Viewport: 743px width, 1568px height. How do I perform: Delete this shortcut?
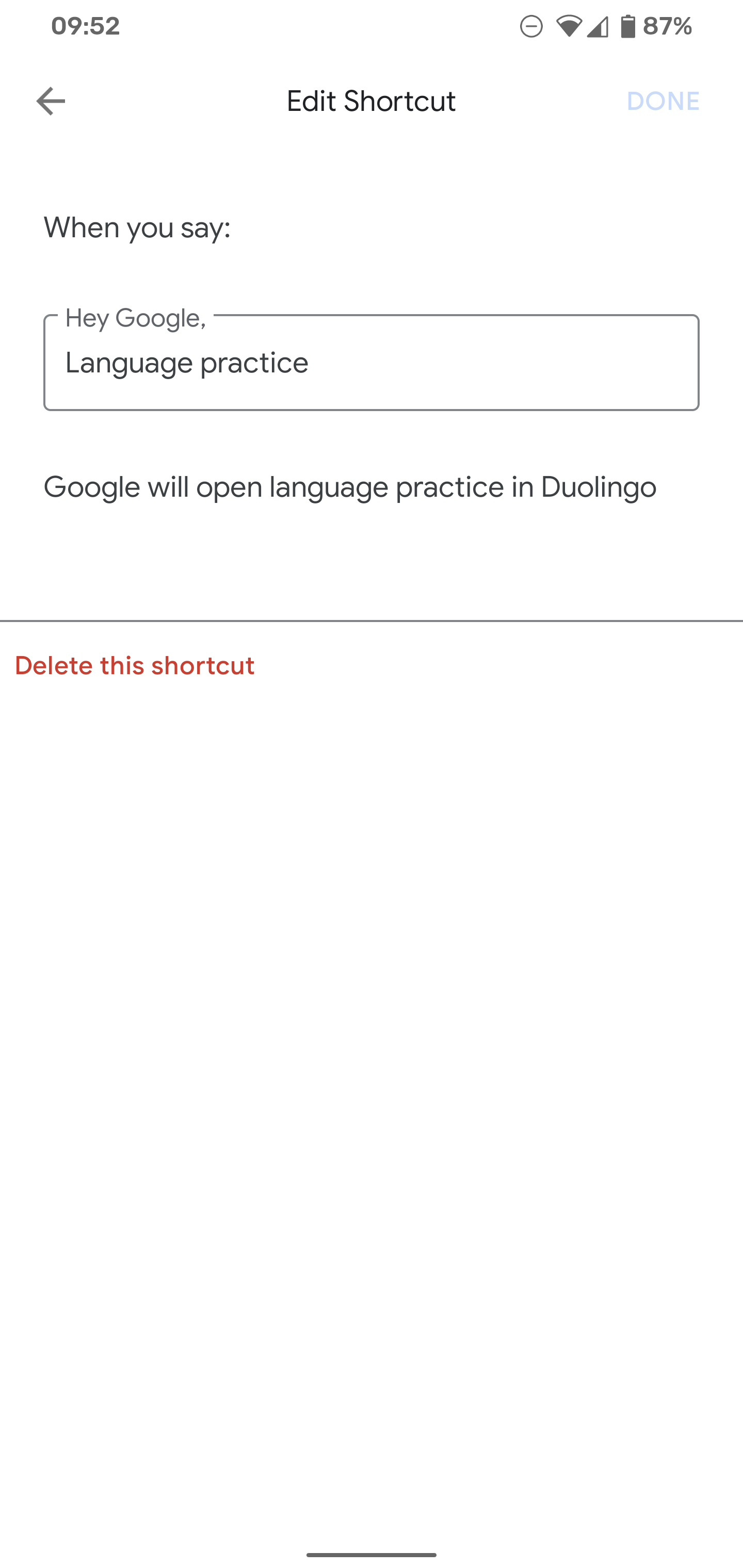point(135,665)
